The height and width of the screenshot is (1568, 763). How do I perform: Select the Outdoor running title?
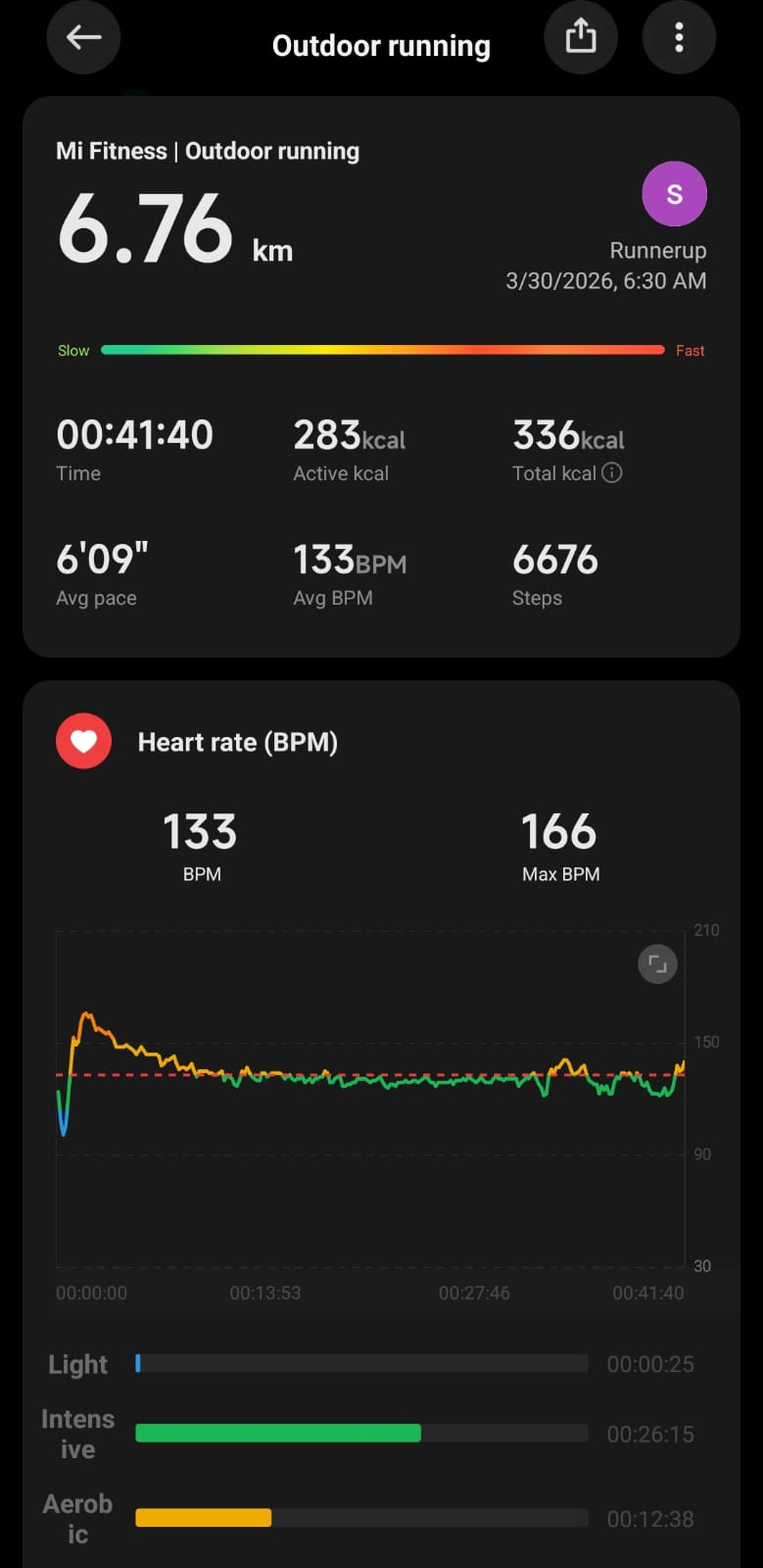[381, 45]
